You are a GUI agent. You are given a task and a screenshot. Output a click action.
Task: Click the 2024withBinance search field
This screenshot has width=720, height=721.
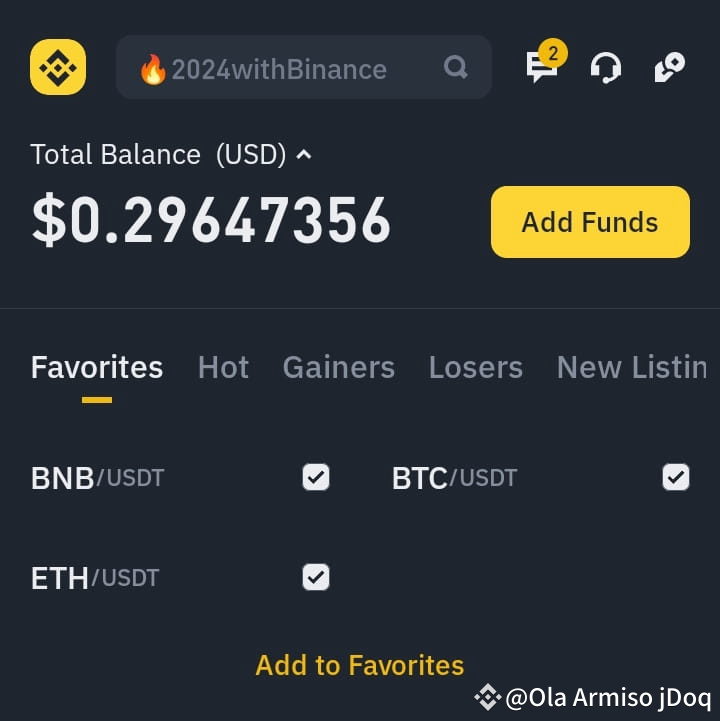click(280, 68)
